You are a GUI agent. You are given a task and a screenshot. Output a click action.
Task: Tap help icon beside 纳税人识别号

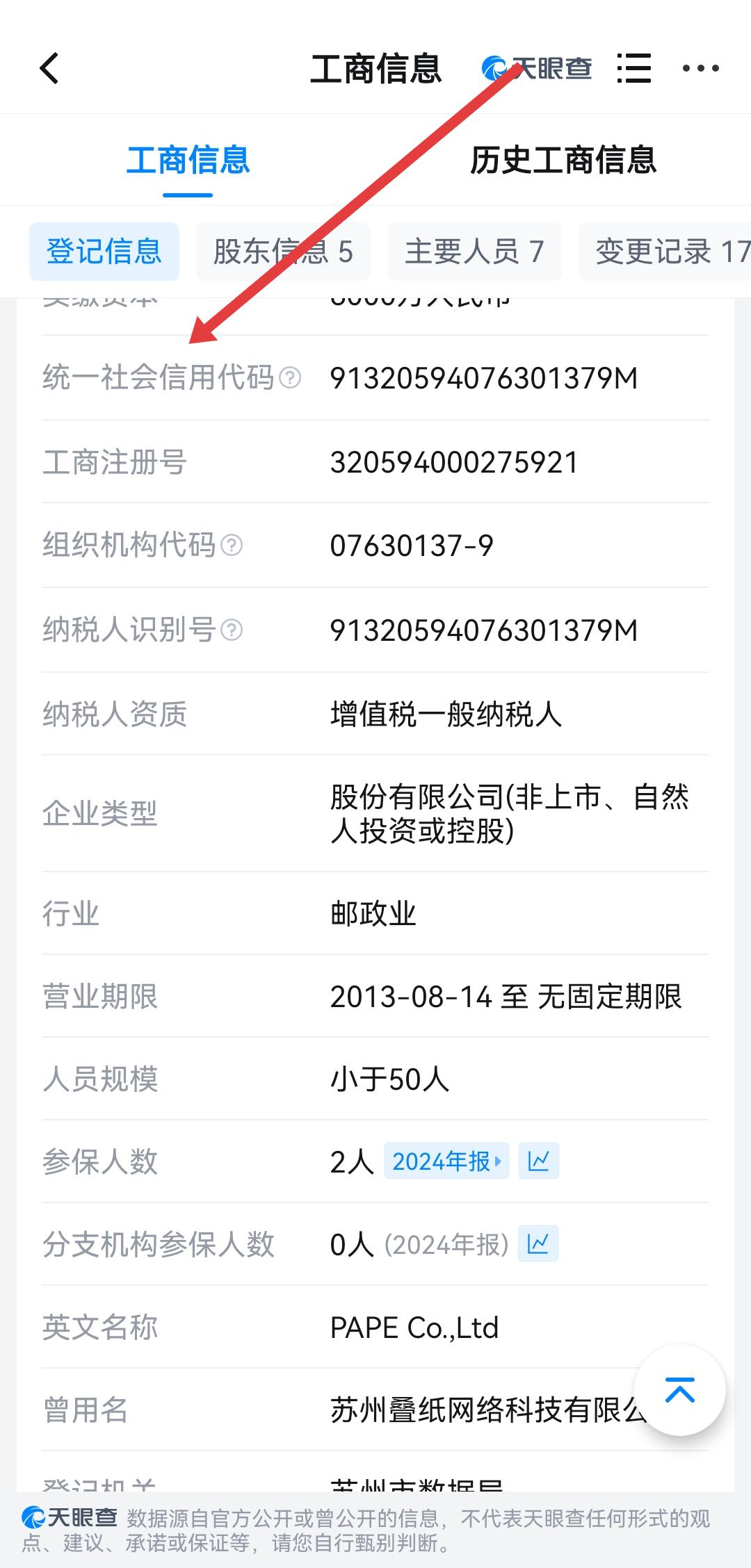(x=232, y=630)
